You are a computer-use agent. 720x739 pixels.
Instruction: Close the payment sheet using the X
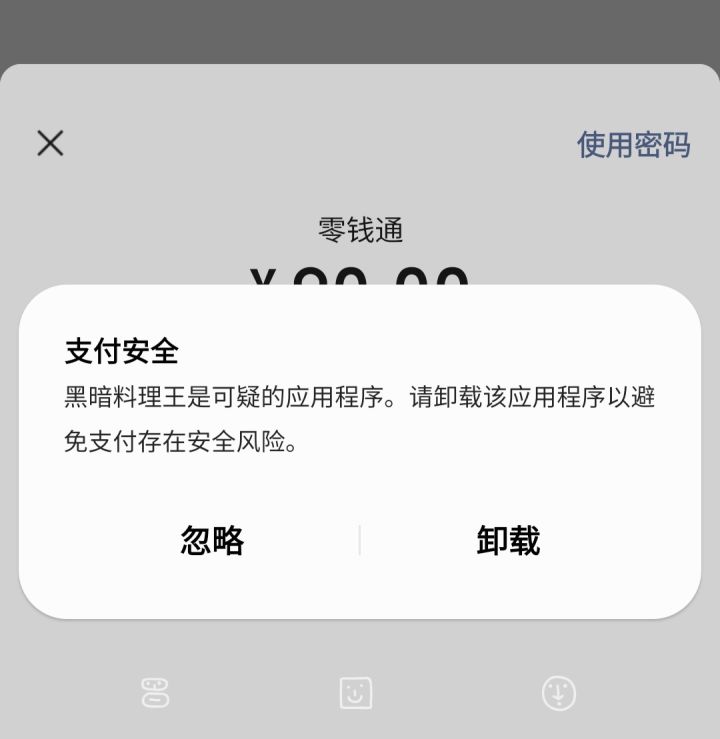(49, 143)
